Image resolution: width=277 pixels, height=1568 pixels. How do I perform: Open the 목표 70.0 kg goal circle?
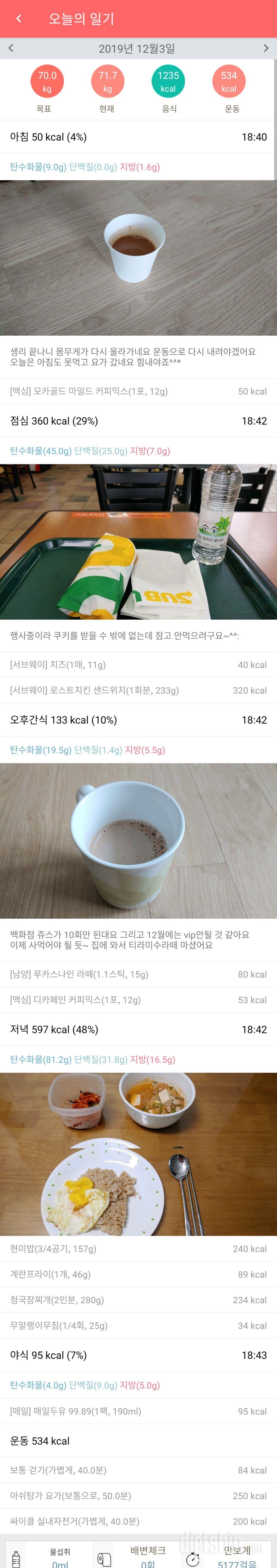point(47,82)
